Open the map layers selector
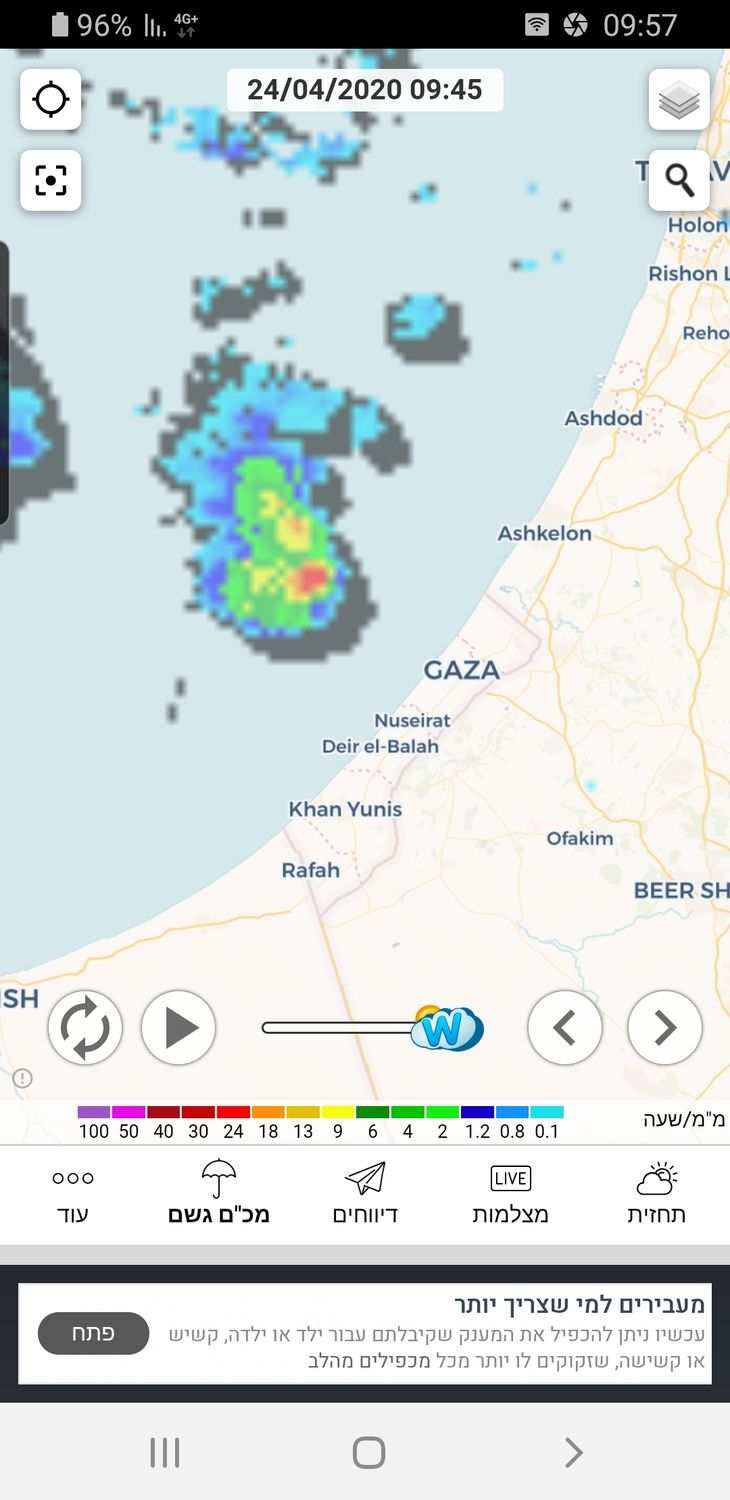Viewport: 730px width, 1500px height. click(x=679, y=100)
